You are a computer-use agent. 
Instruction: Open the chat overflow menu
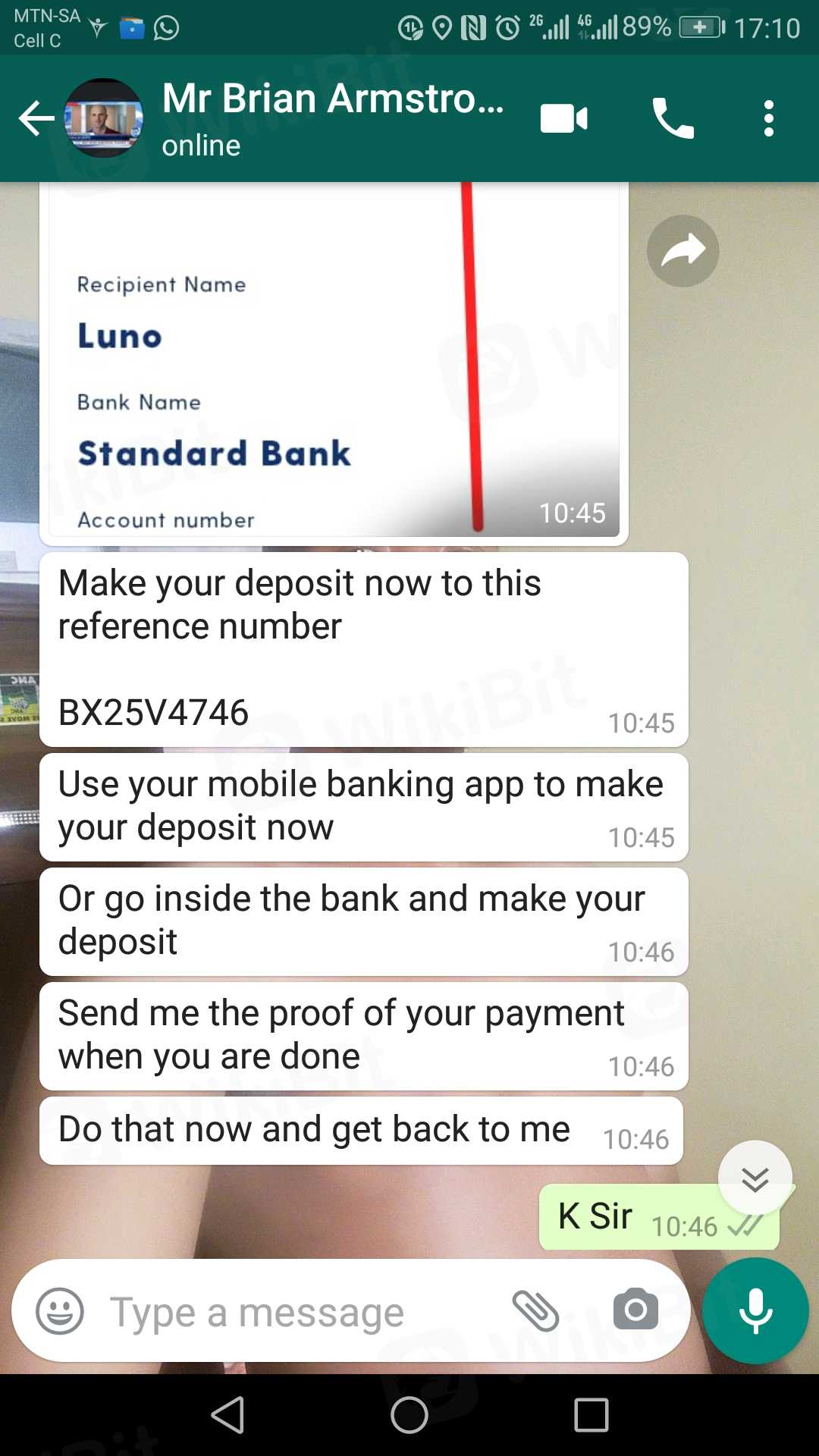click(x=768, y=119)
